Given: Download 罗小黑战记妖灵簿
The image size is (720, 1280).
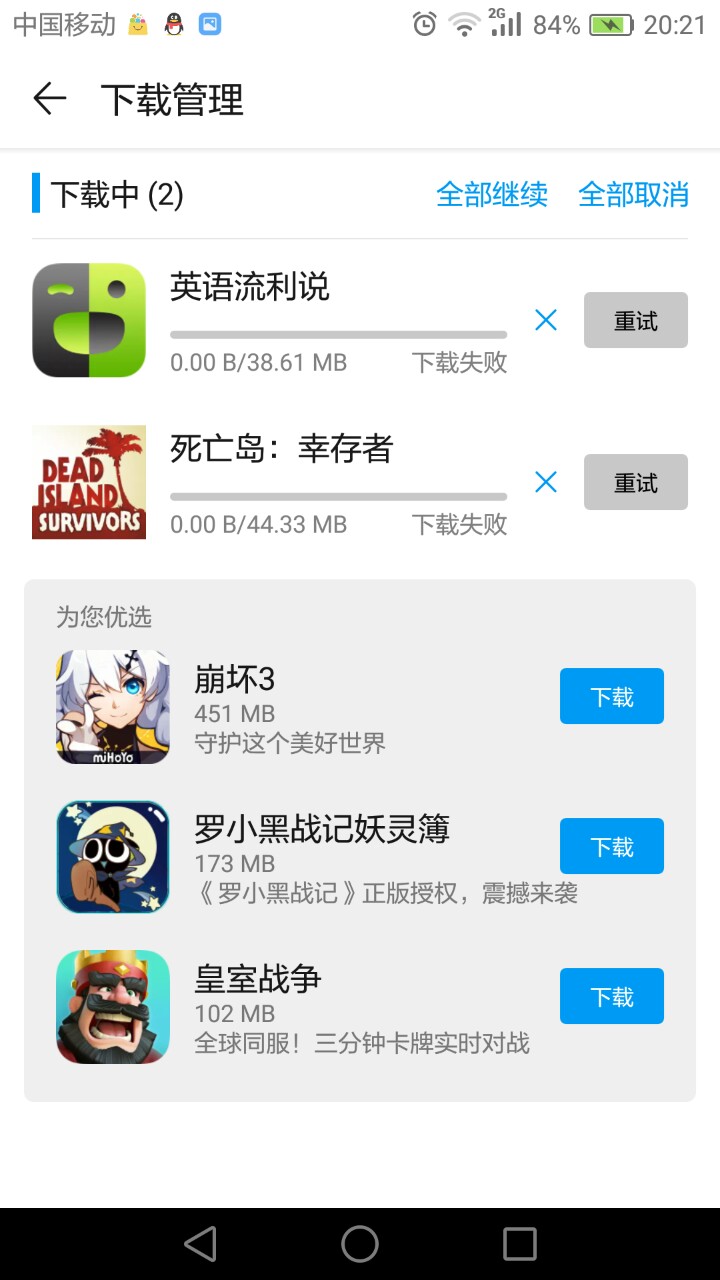Looking at the screenshot, I should point(611,846).
